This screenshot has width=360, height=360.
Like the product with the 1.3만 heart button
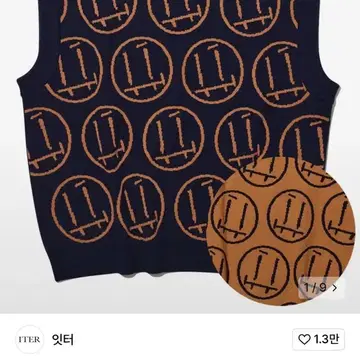[318, 339]
